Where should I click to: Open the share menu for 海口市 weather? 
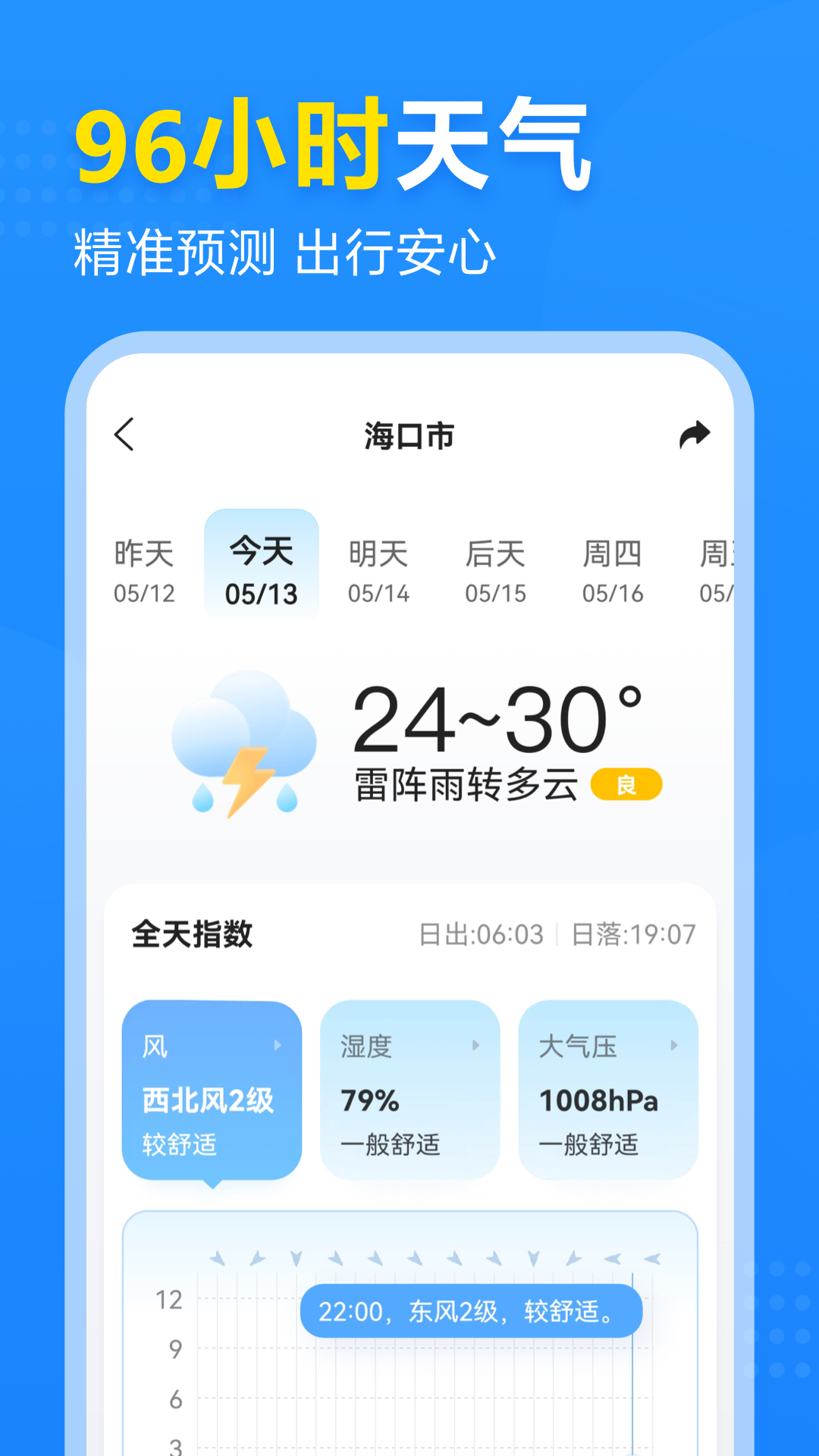[697, 433]
